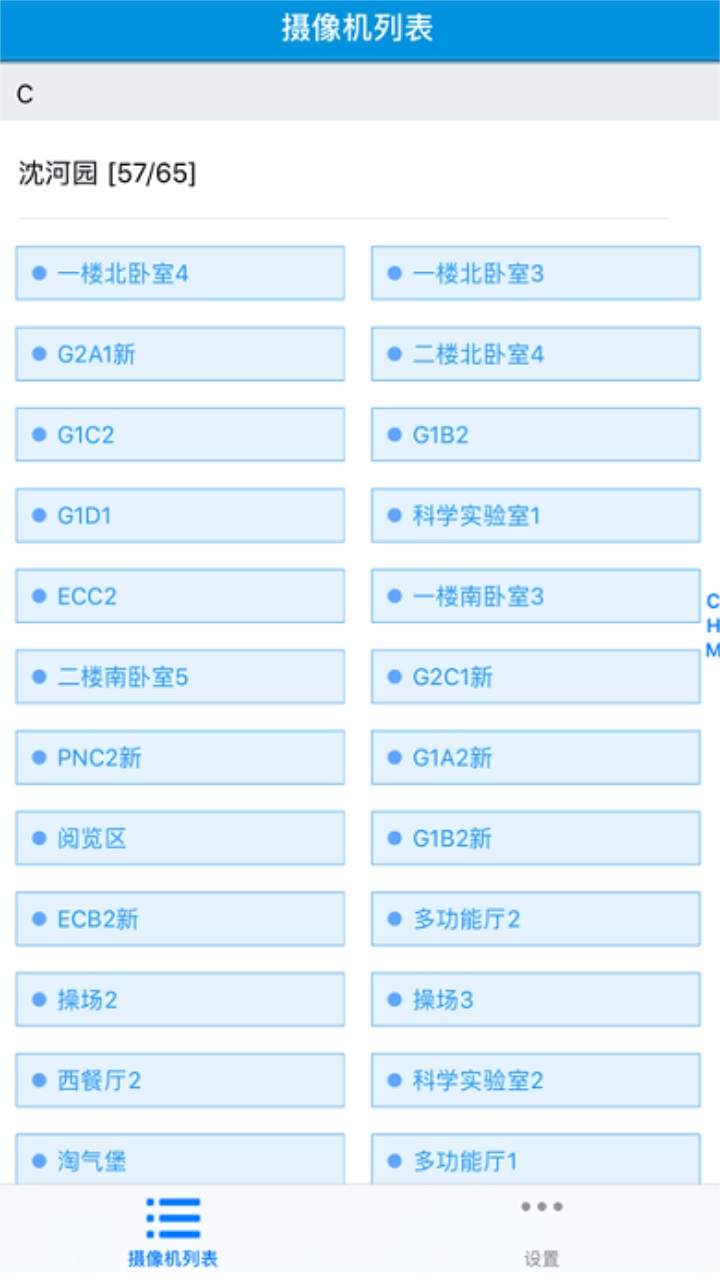Select camera 二楼南卧室5

pos(180,677)
